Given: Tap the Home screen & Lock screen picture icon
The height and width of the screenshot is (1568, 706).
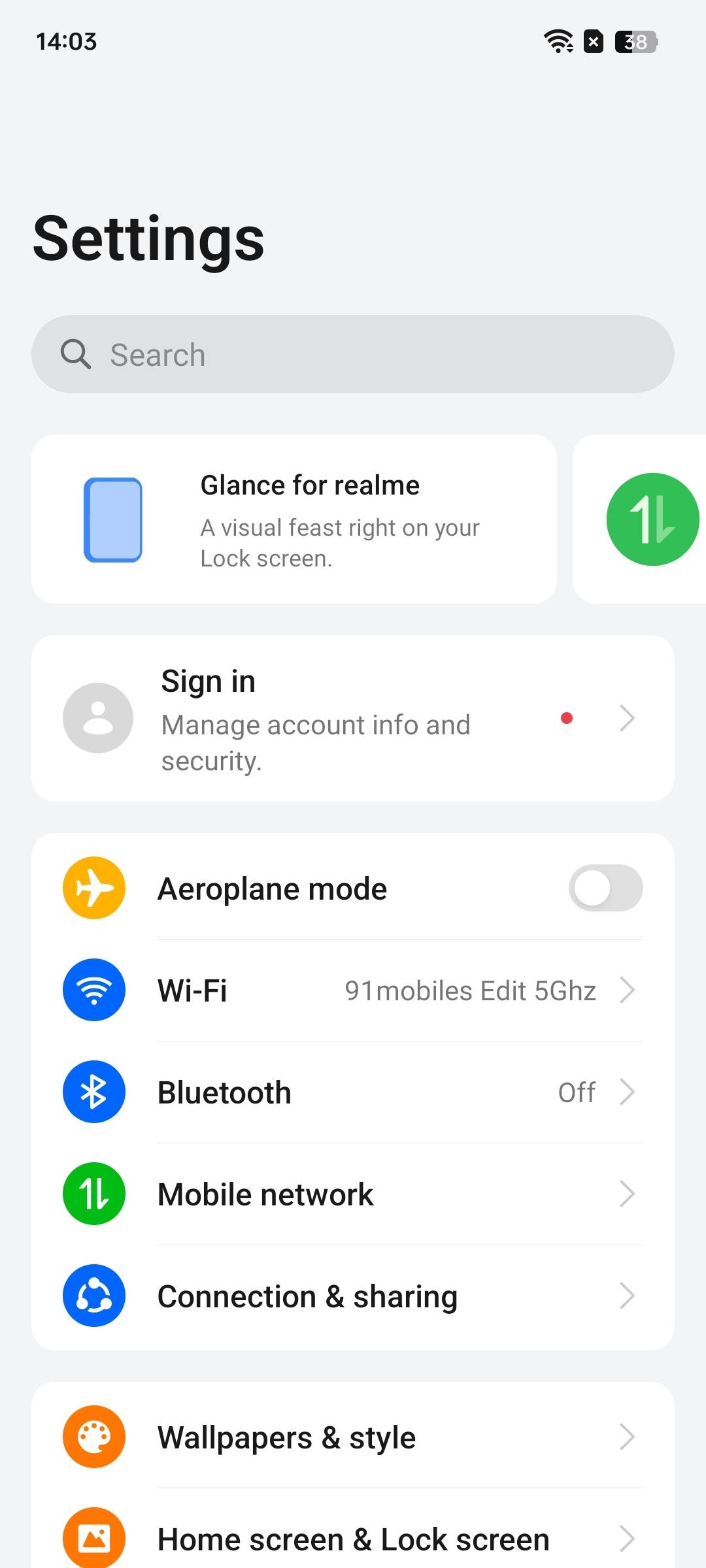Looking at the screenshot, I should (93, 1538).
